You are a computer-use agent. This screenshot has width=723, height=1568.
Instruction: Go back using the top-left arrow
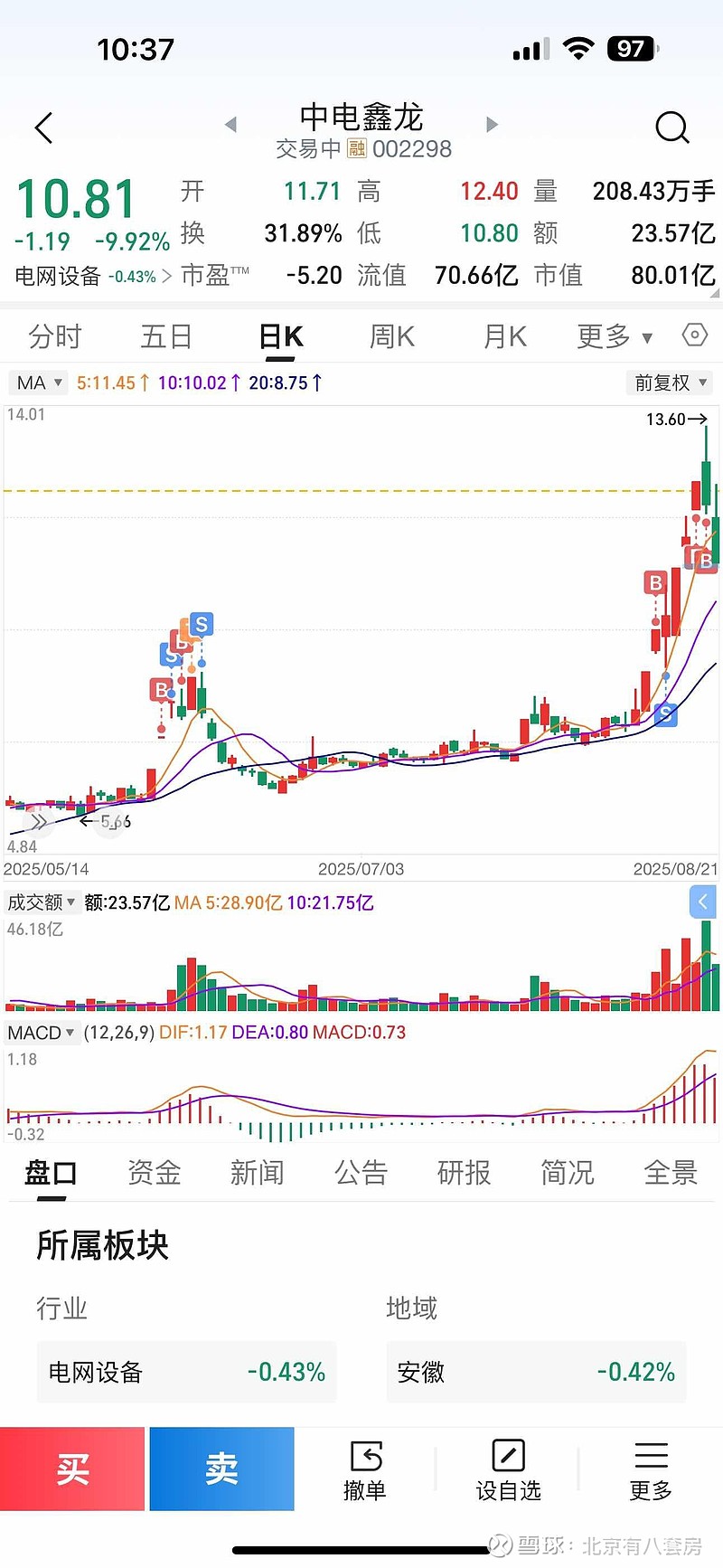[43, 128]
